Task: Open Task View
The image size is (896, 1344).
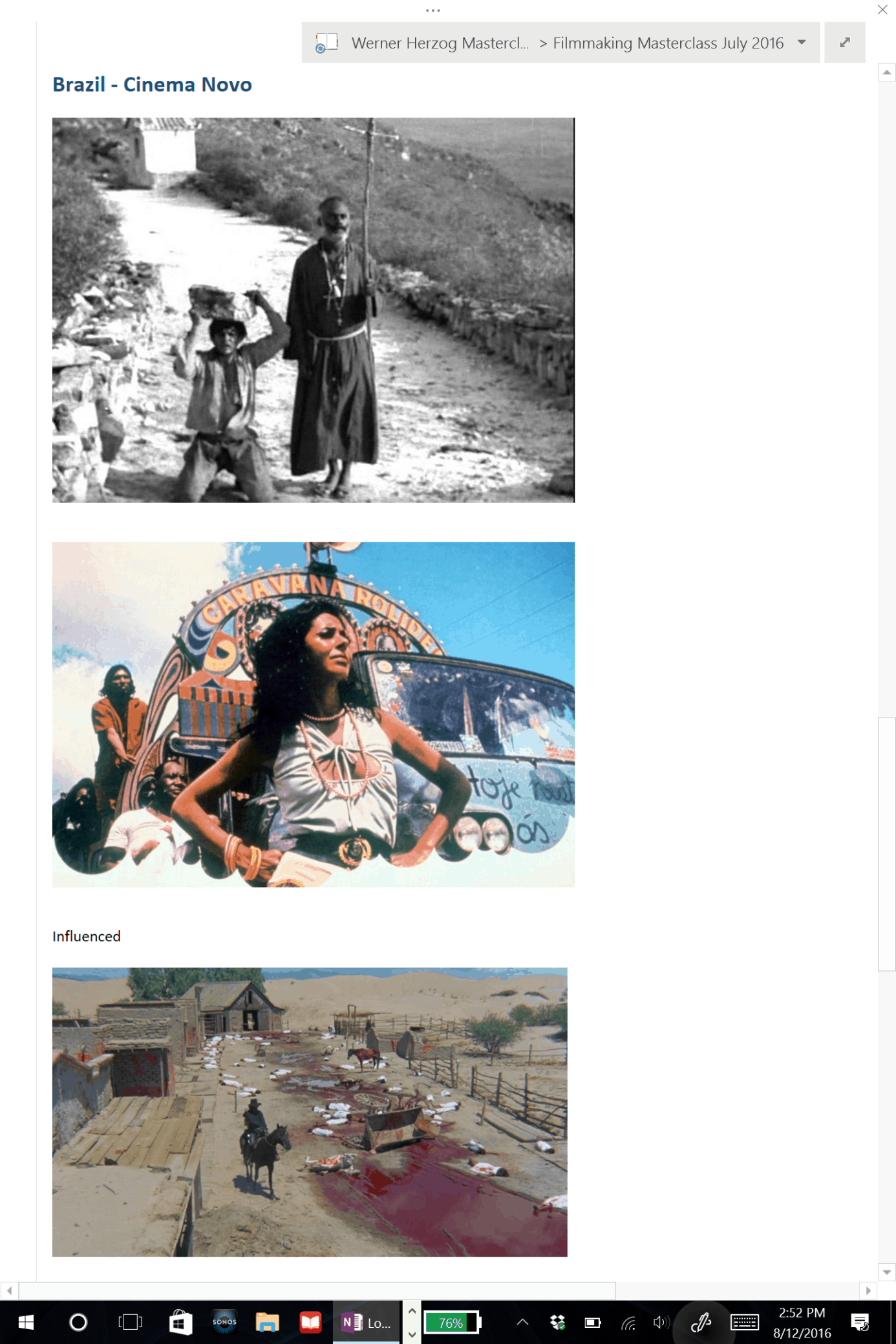Action: (130, 1323)
